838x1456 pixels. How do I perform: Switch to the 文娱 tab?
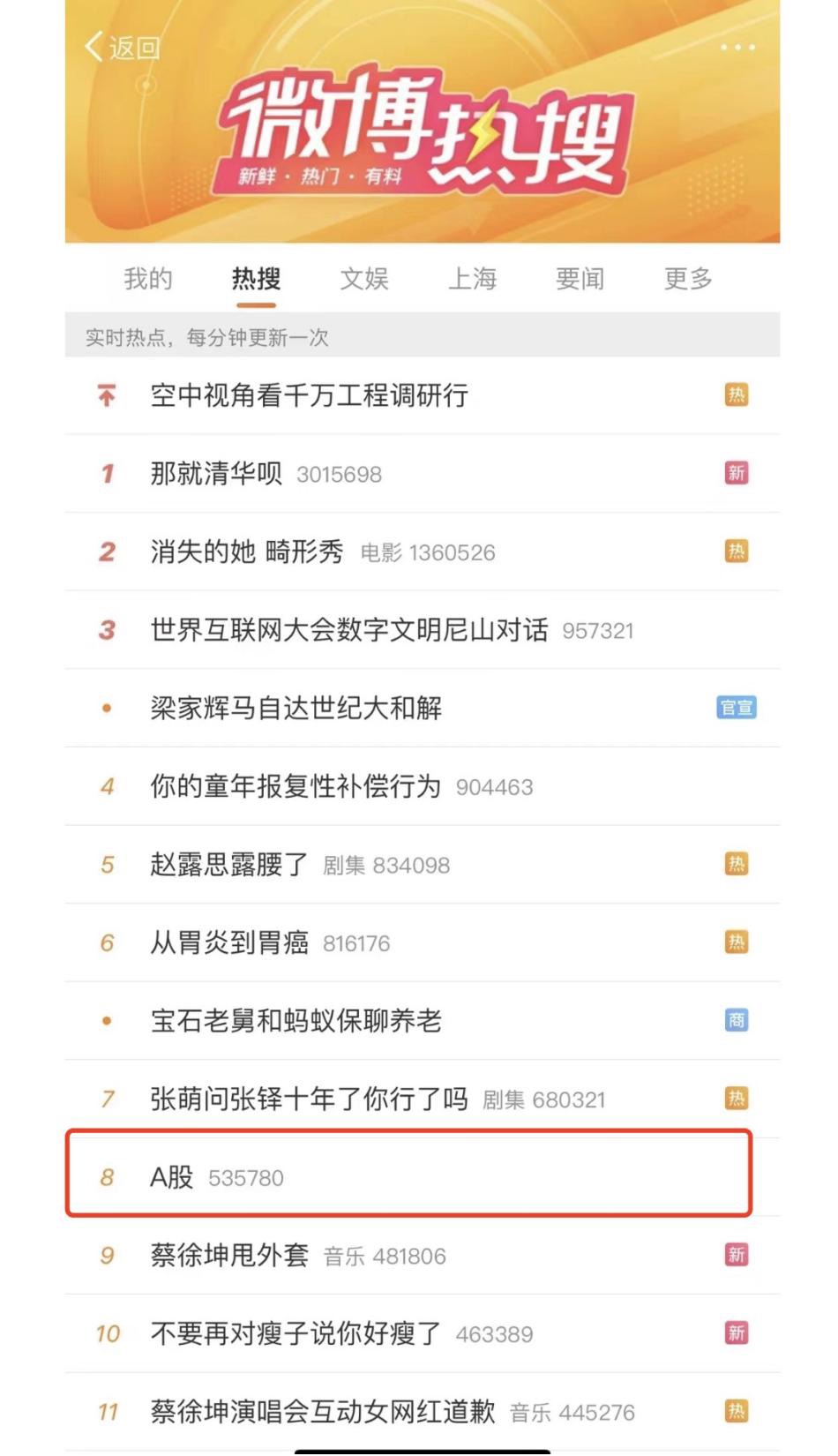click(x=363, y=279)
